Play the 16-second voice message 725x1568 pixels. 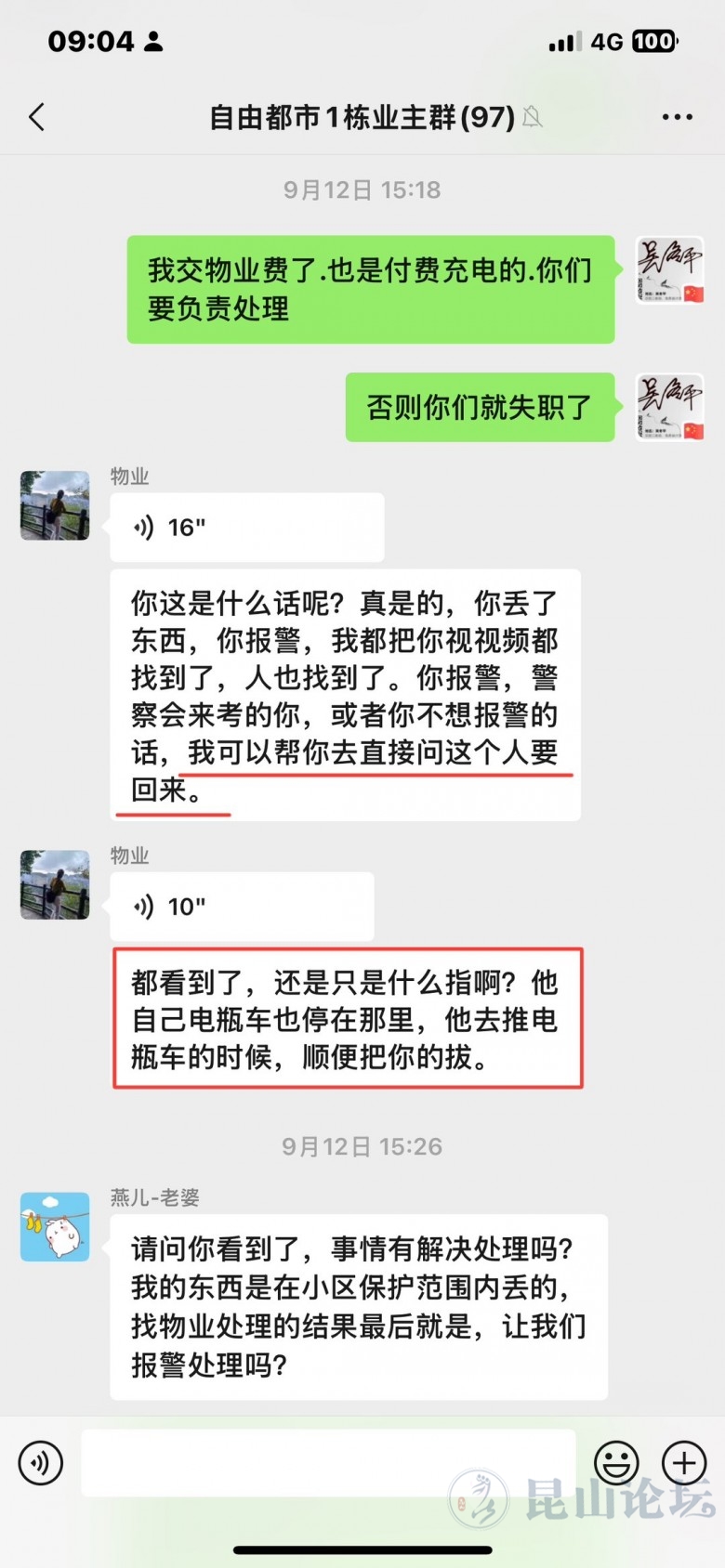point(246,528)
